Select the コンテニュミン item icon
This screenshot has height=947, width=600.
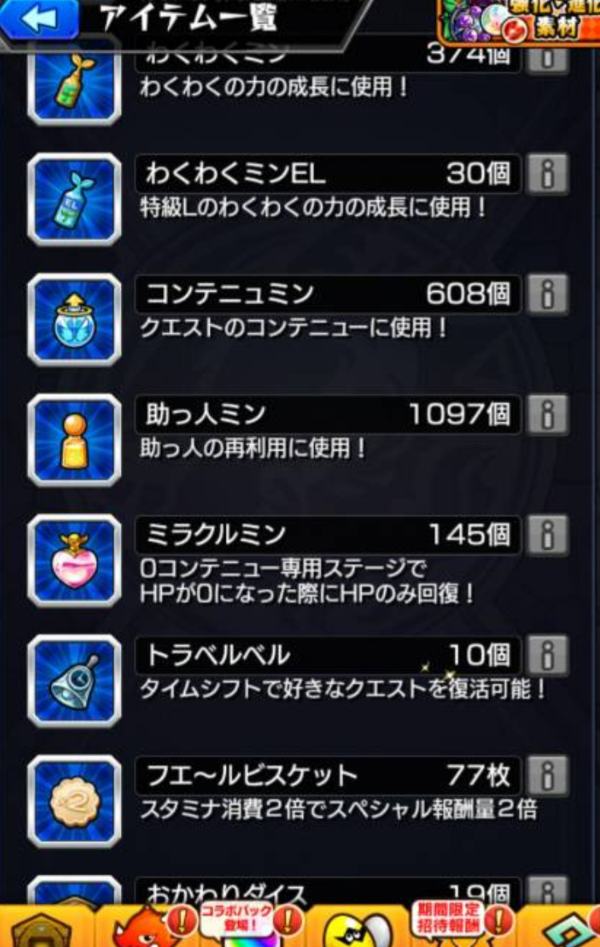coord(74,320)
